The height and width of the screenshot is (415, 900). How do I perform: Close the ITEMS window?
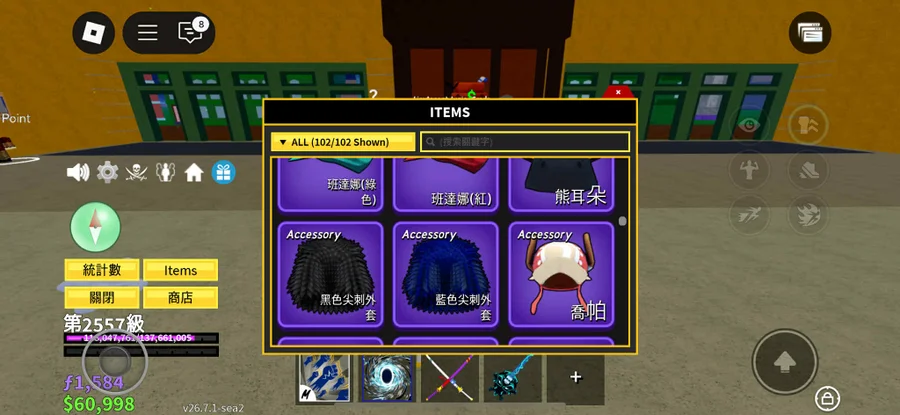(x=619, y=92)
